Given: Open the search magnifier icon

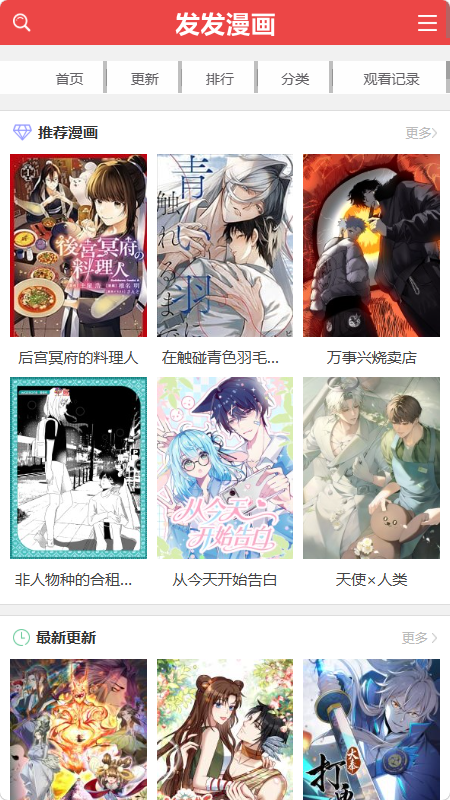Looking at the screenshot, I should coord(21,23).
